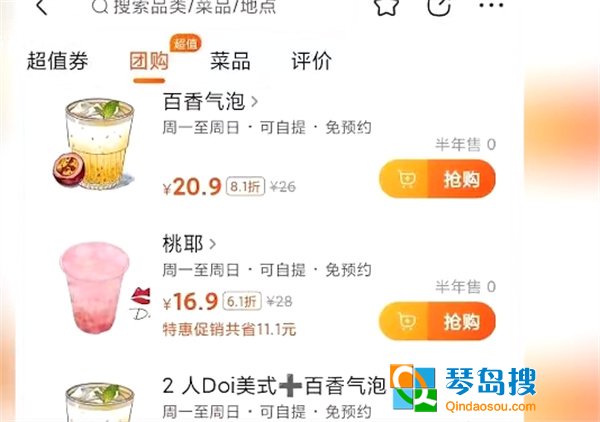Open the 百香气泡 deal details

tap(211, 101)
